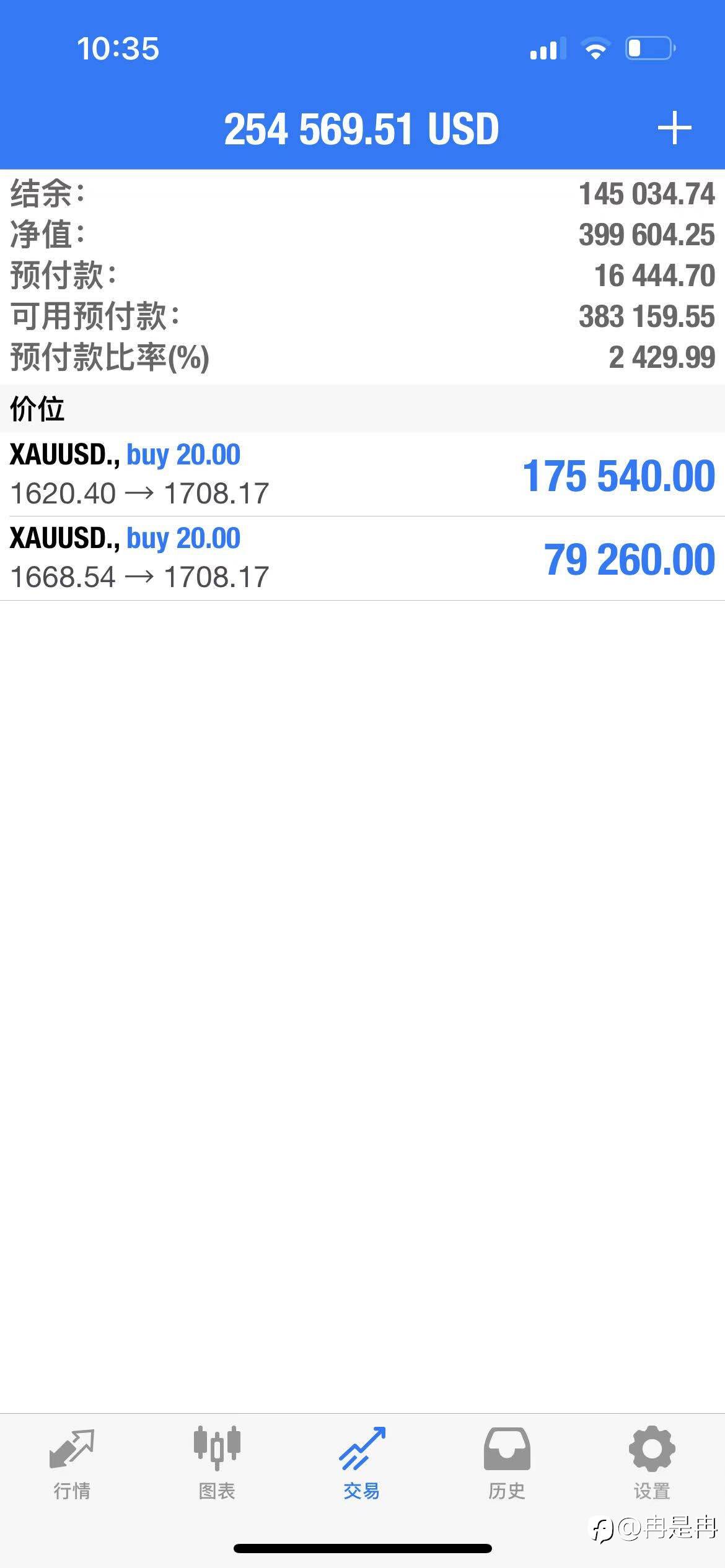Open the XAUUSD position bought at 1620.40
This screenshot has height=1568, width=725.
click(x=362, y=474)
